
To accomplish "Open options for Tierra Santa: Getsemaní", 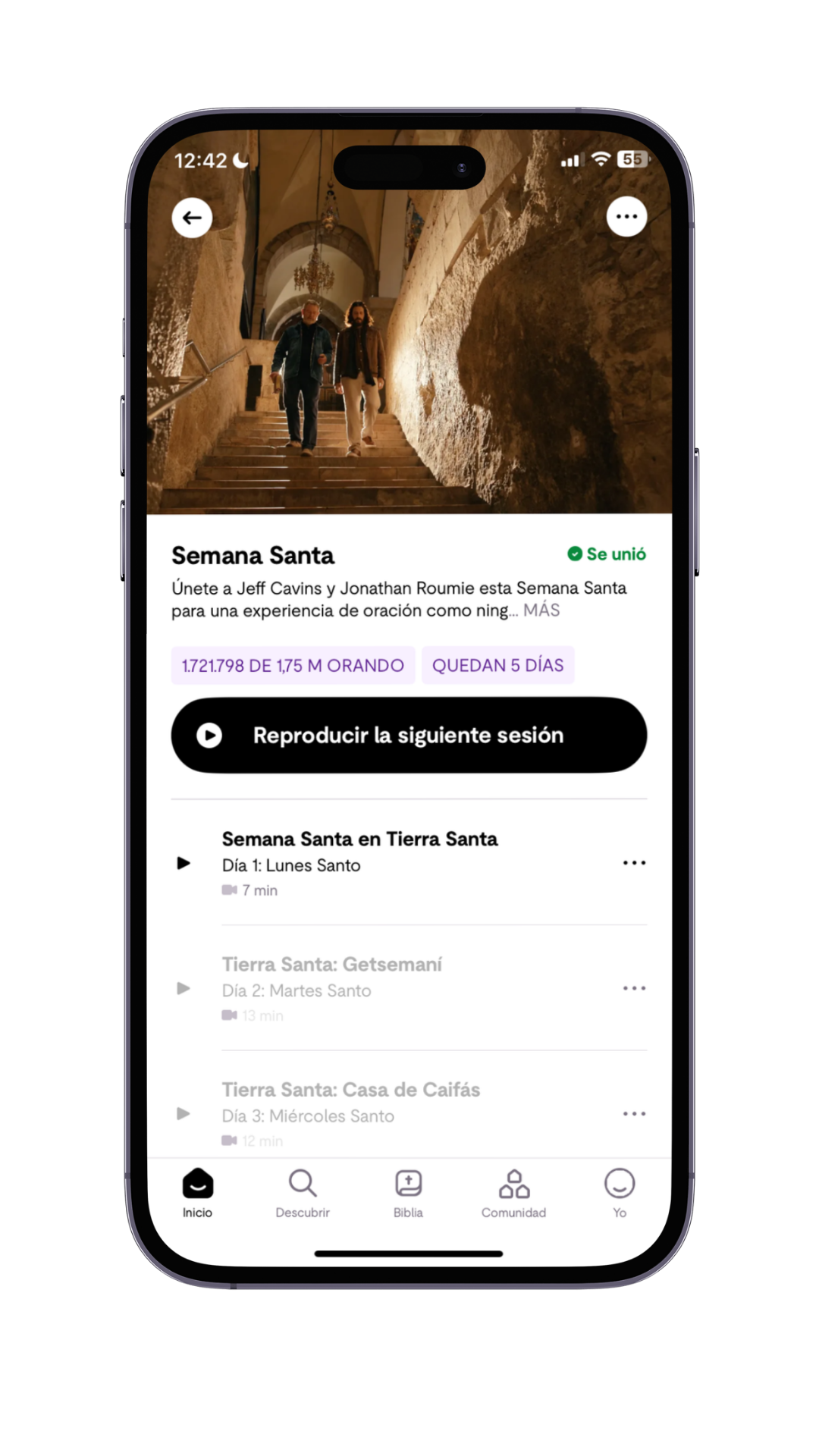I will [634, 988].
